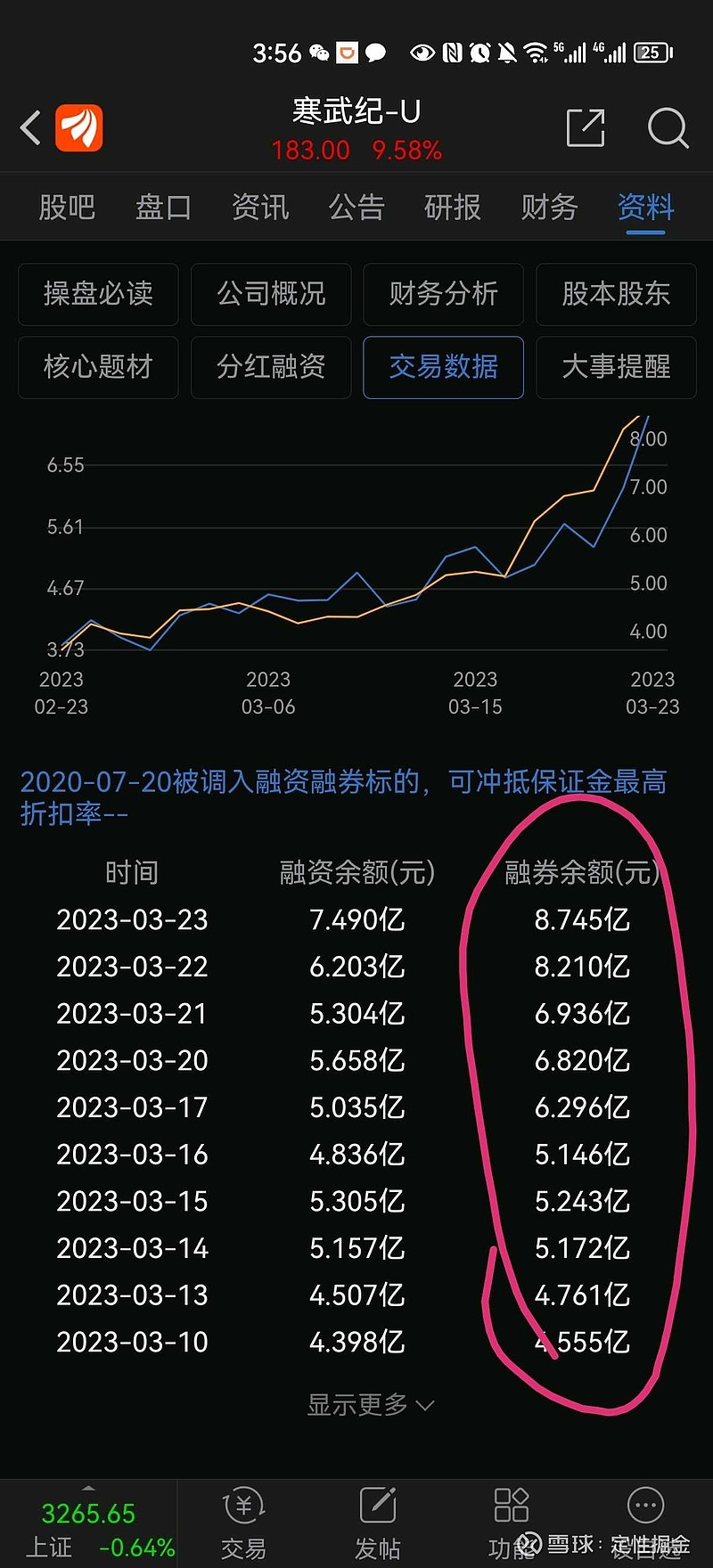Open the search magnifier icon
This screenshot has width=713, height=1568.
pyautogui.click(x=668, y=127)
